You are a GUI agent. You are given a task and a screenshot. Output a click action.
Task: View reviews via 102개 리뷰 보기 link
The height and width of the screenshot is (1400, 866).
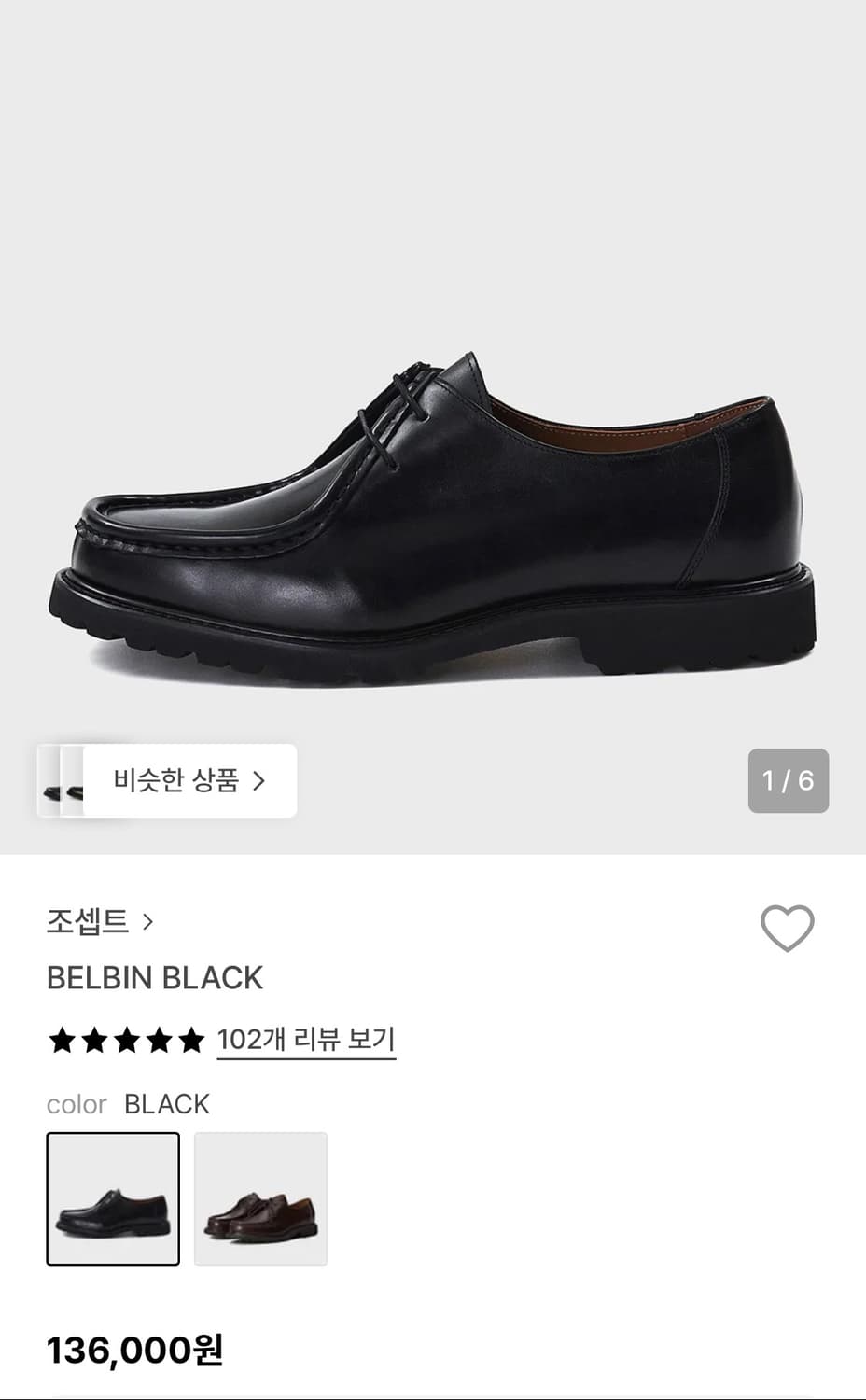(305, 1041)
